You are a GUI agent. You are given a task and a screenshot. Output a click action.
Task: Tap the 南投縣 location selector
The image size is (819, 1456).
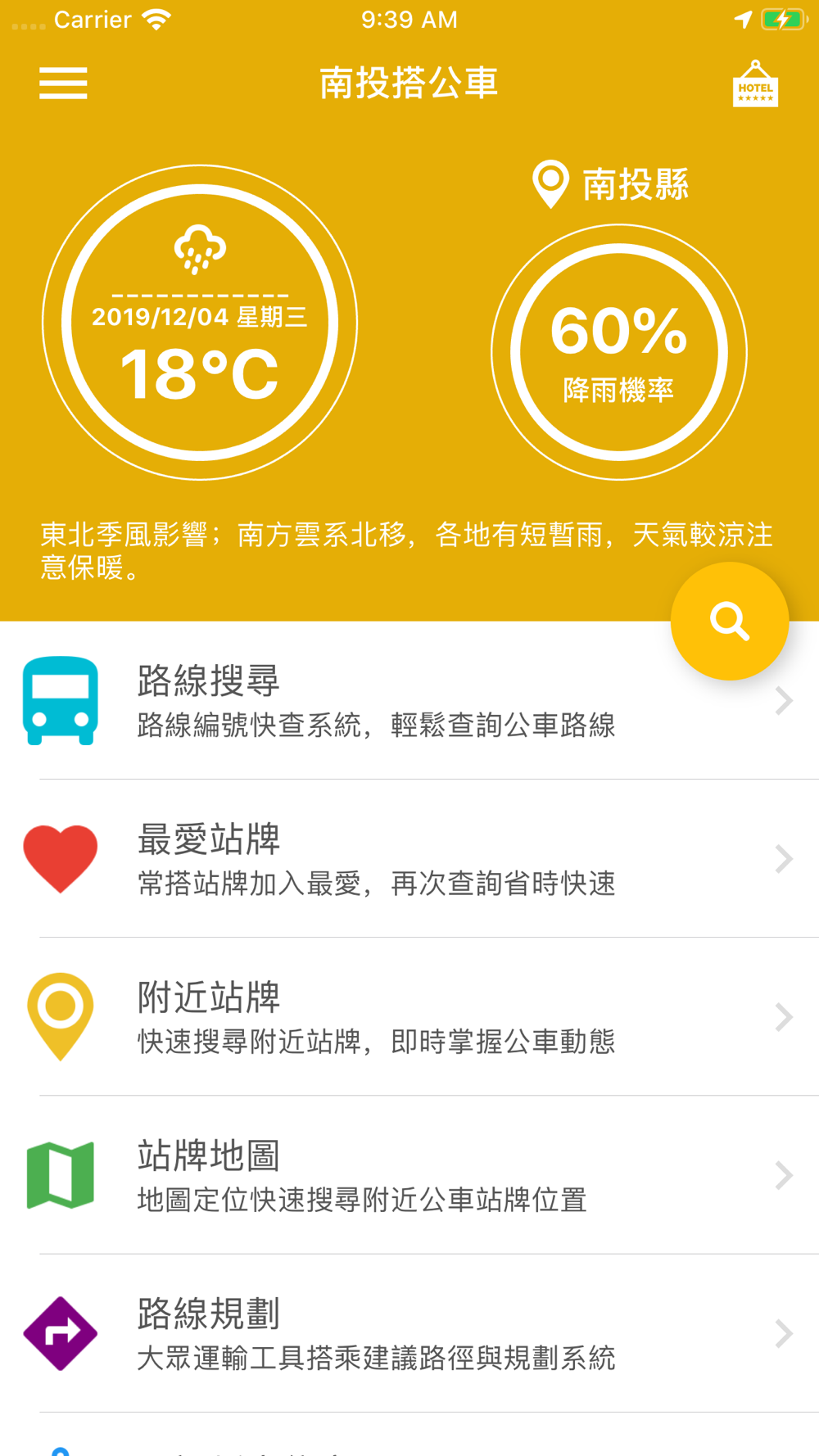point(611,184)
